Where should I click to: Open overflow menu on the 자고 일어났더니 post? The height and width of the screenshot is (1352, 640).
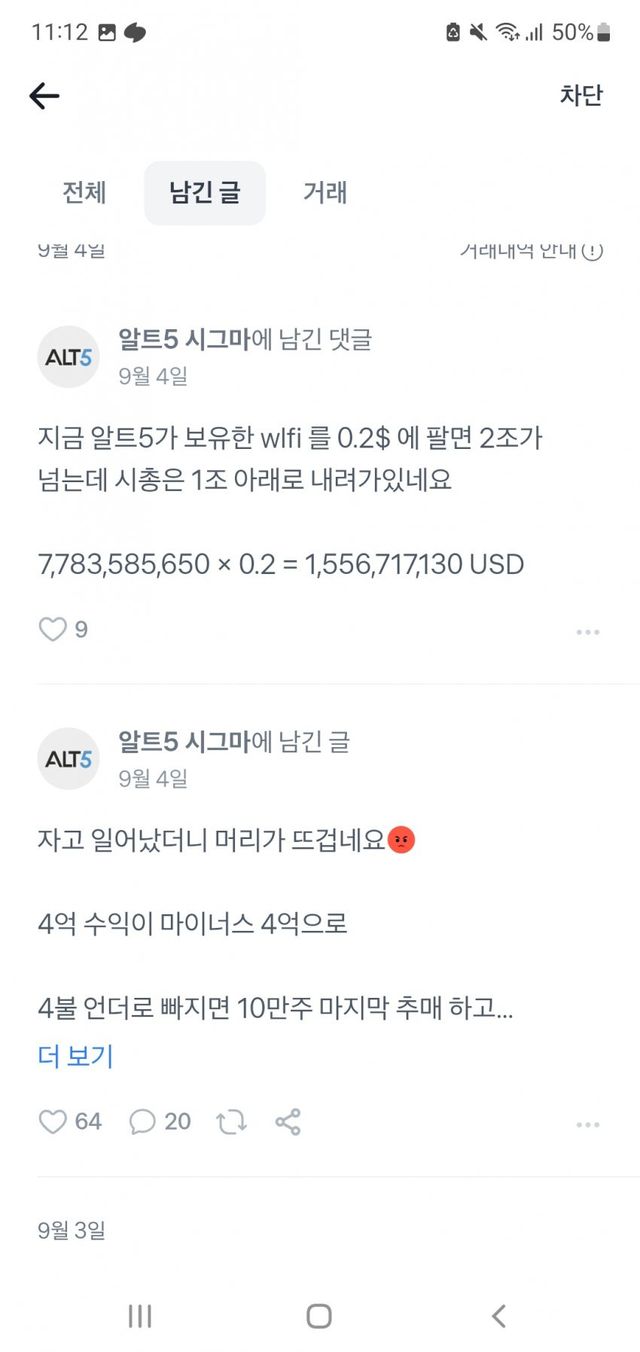(x=588, y=1125)
